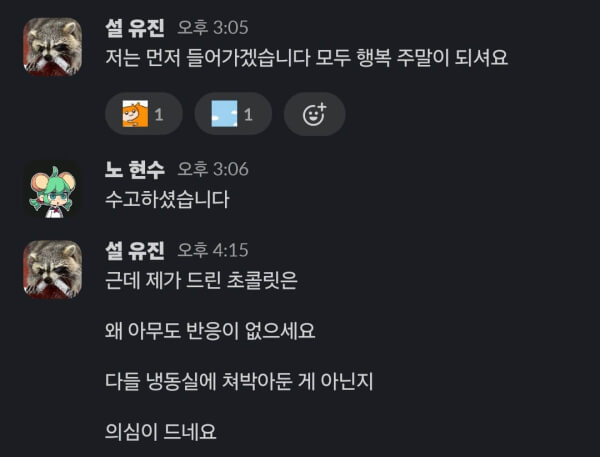Screen dimensions: 600x457
Task: Tap the blue sky emoji reaction chip
Action: pyautogui.click(x=232, y=114)
